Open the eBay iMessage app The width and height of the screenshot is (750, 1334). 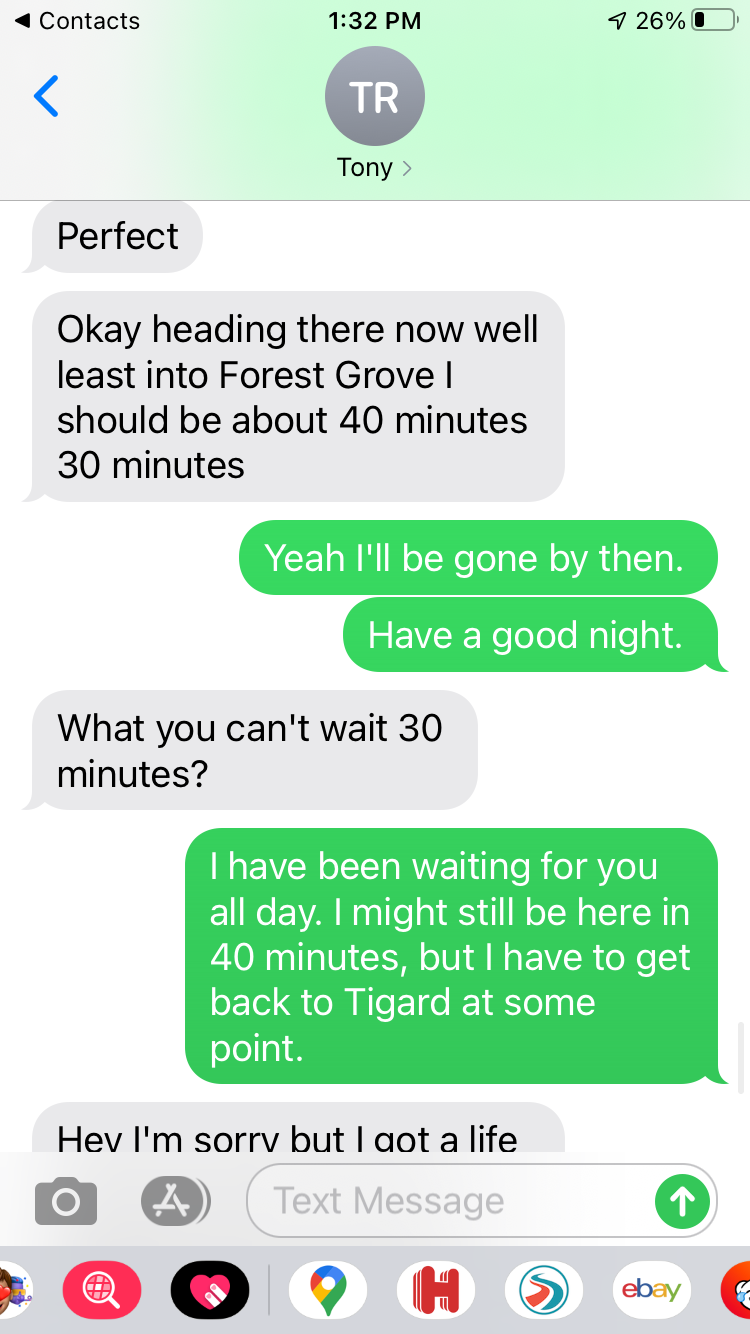click(x=652, y=1290)
